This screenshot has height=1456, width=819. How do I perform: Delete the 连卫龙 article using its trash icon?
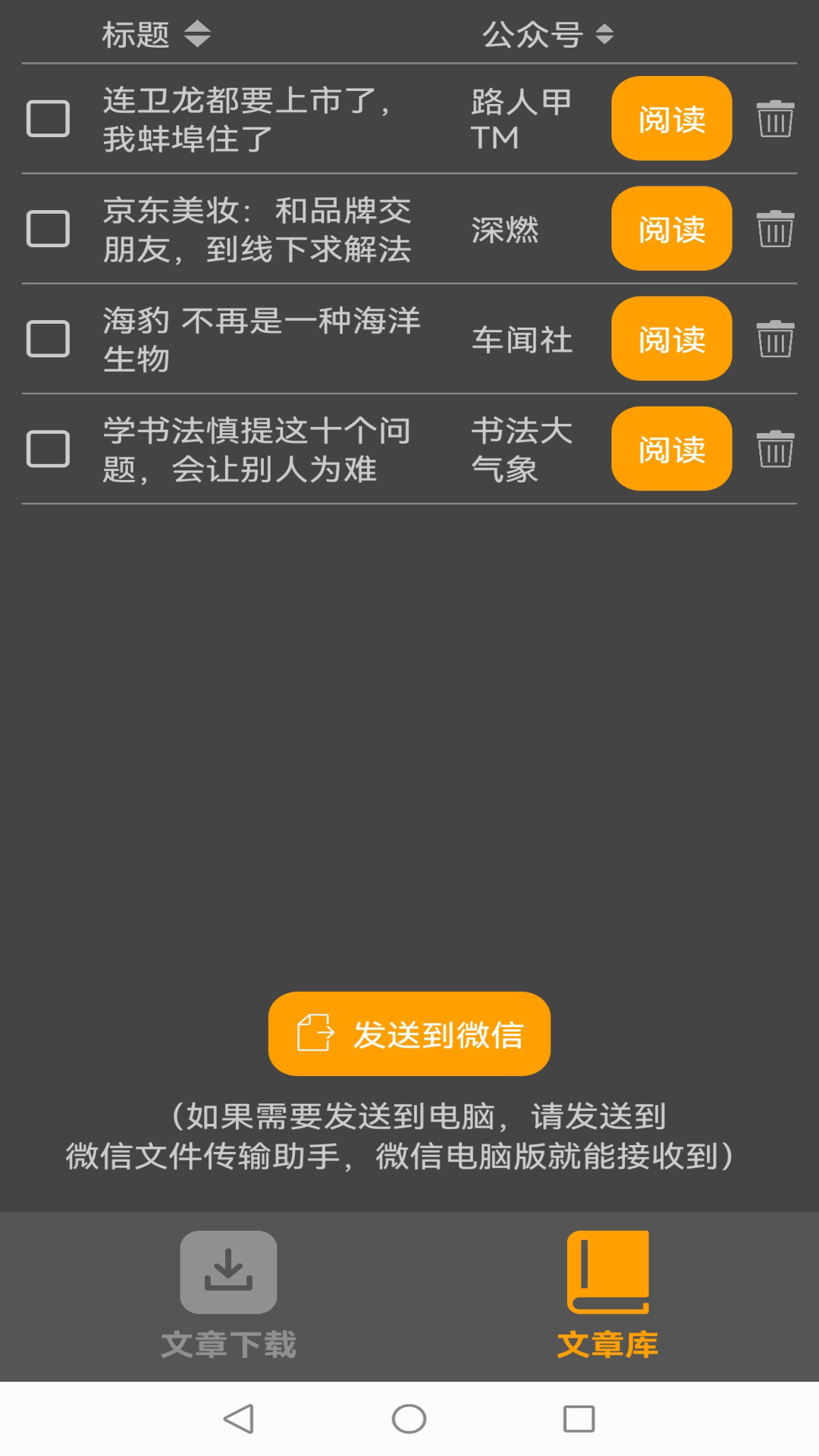774,118
